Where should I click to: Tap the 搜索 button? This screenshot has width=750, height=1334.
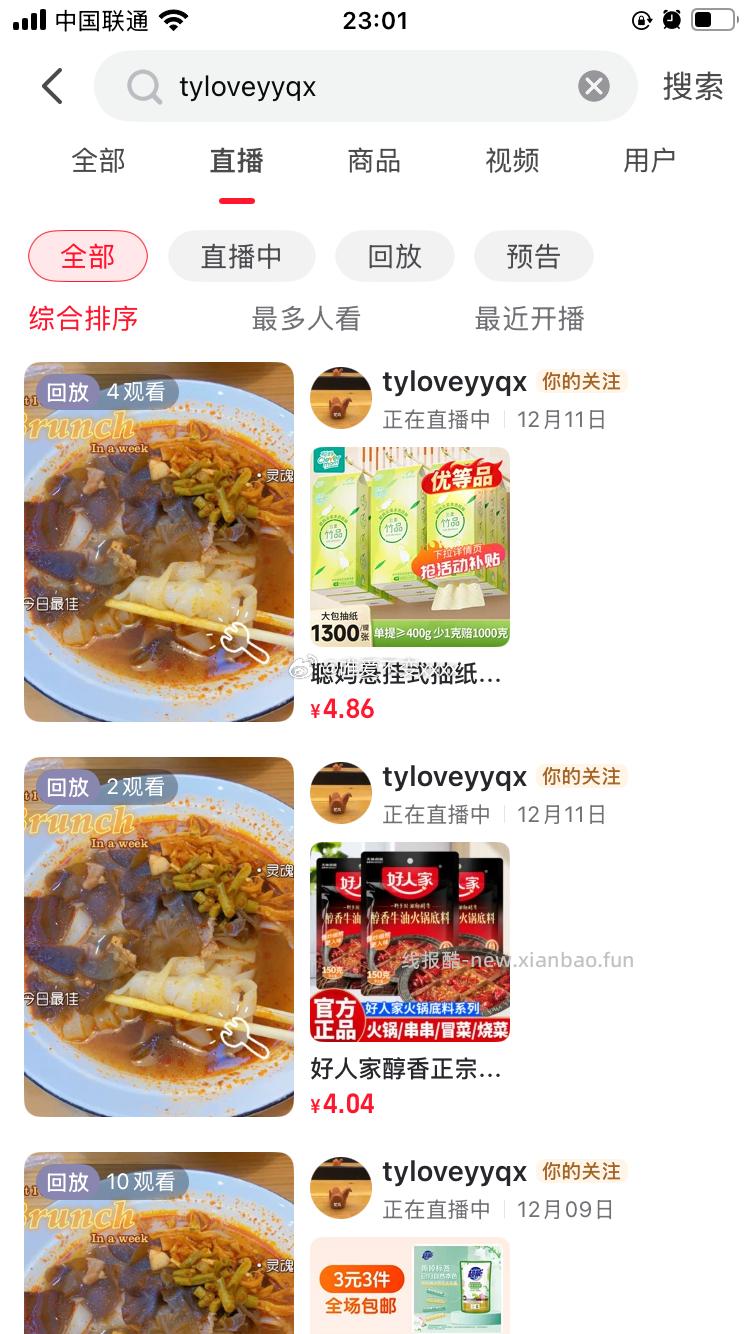tap(694, 86)
